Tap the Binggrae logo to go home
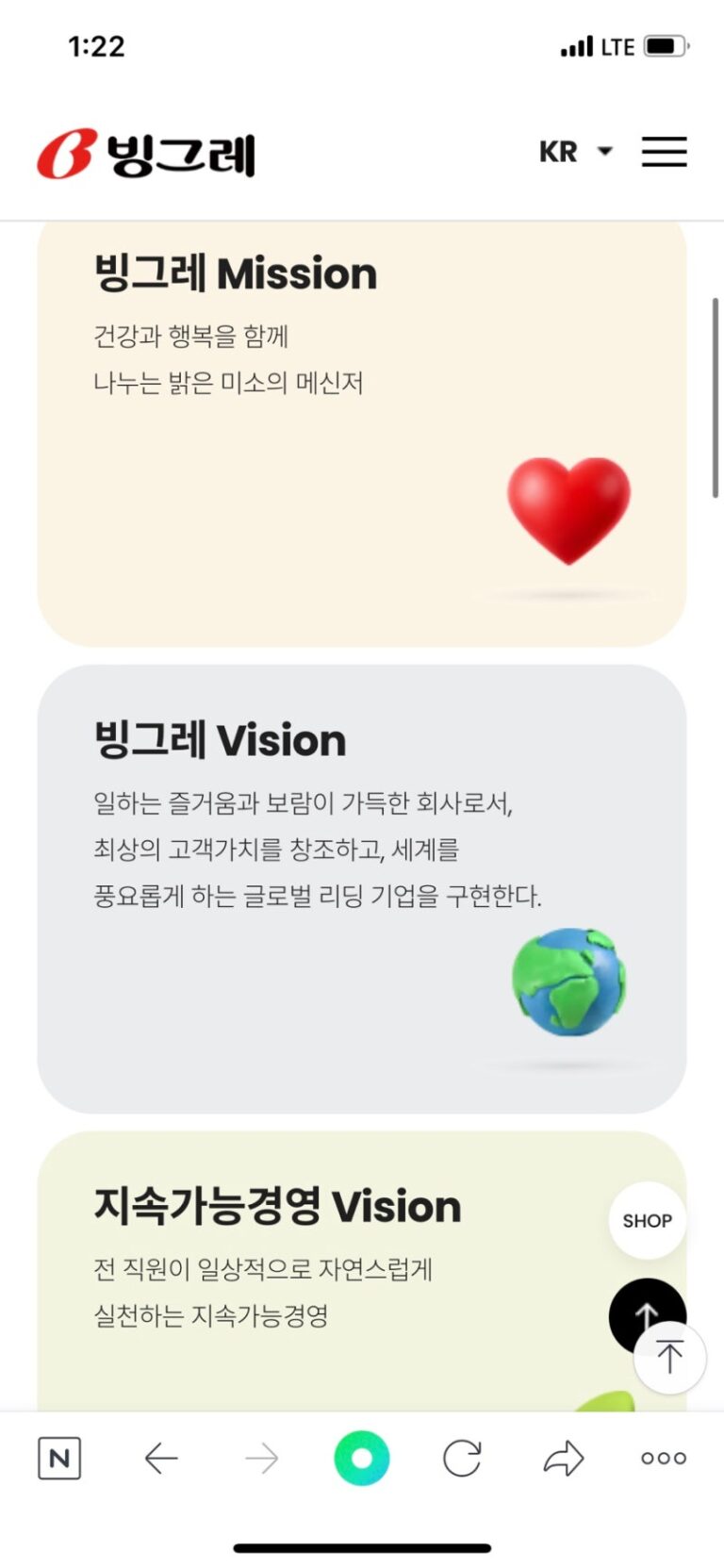This screenshot has width=724, height=1568. coord(146,154)
